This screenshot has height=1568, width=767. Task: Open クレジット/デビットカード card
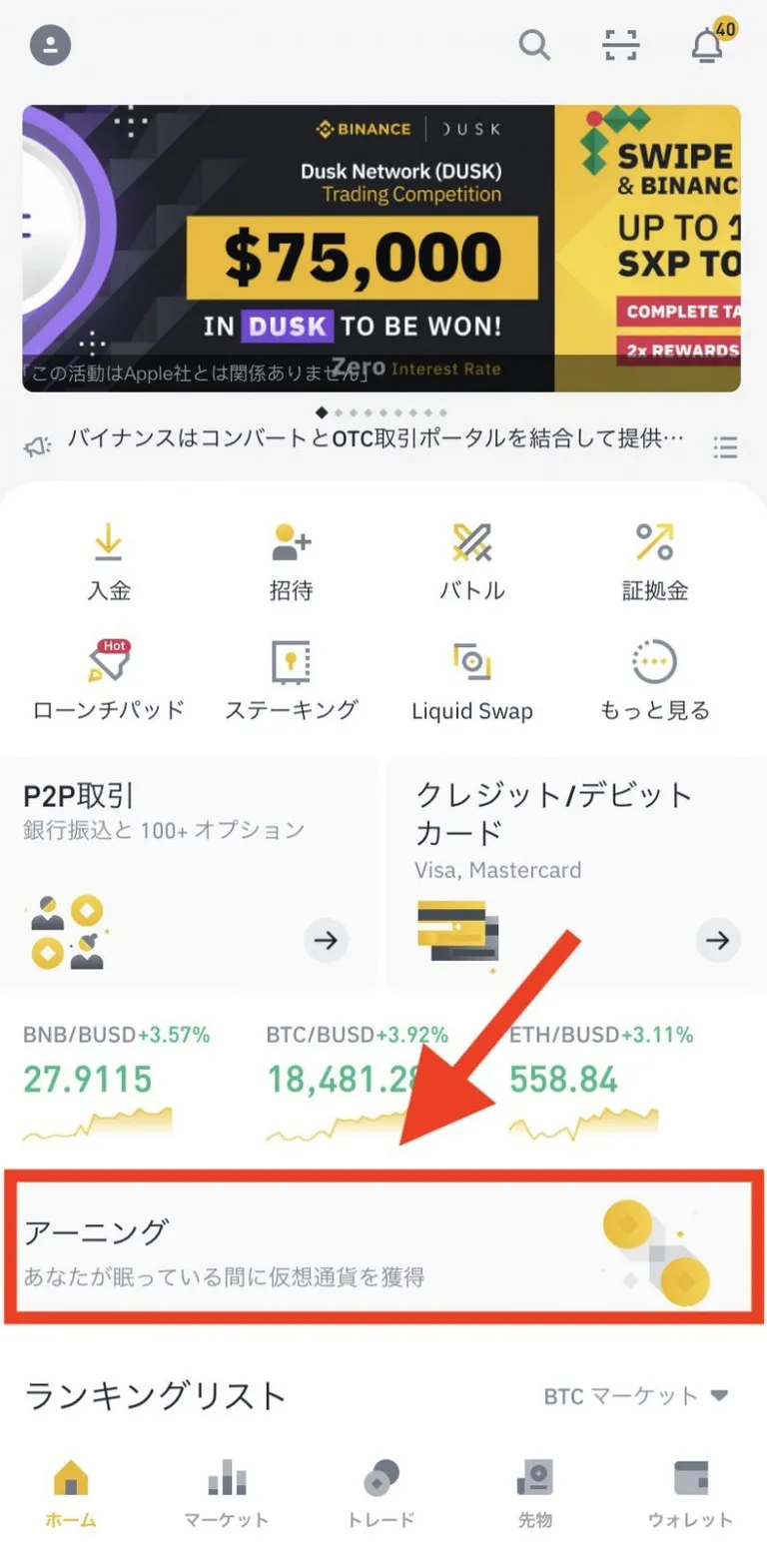tap(576, 874)
